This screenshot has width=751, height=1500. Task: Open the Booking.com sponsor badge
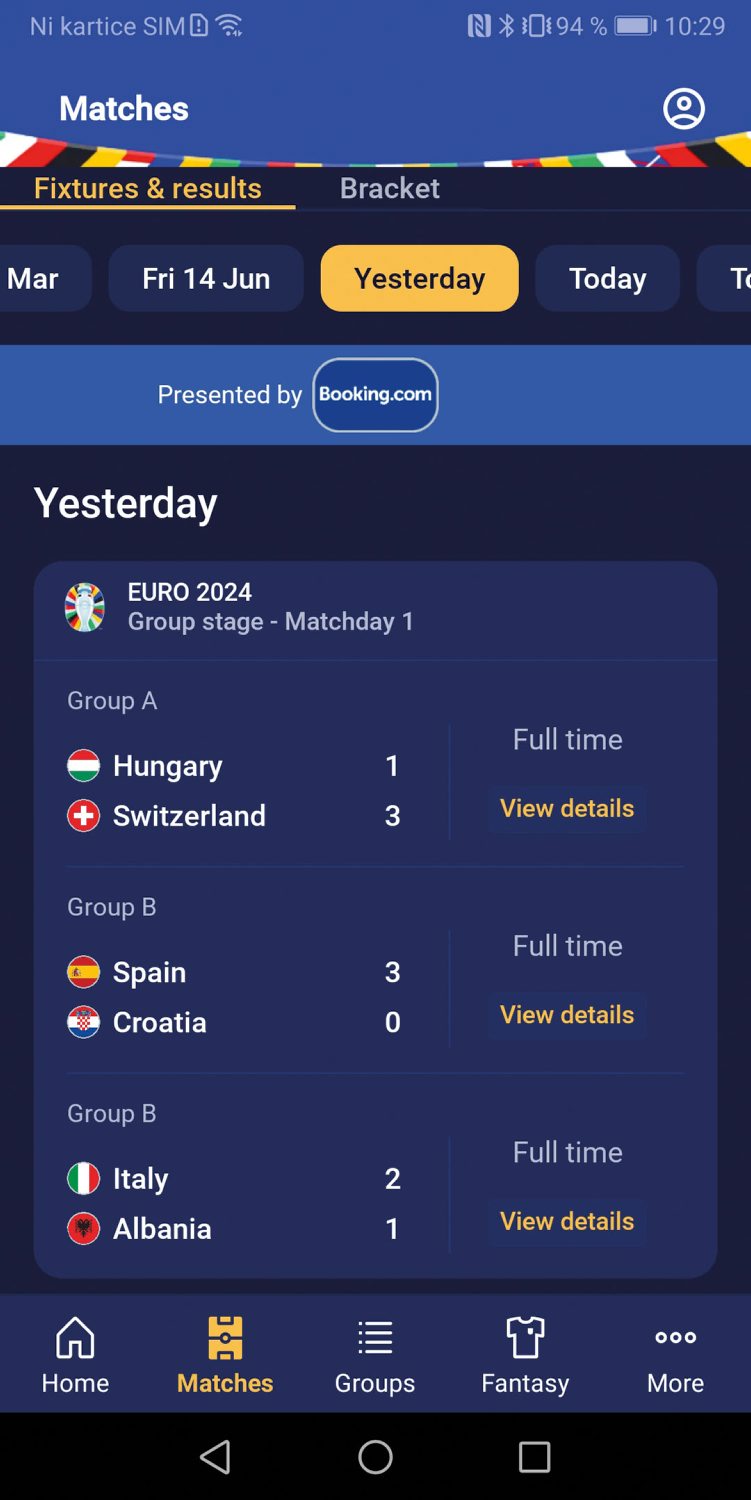375,395
